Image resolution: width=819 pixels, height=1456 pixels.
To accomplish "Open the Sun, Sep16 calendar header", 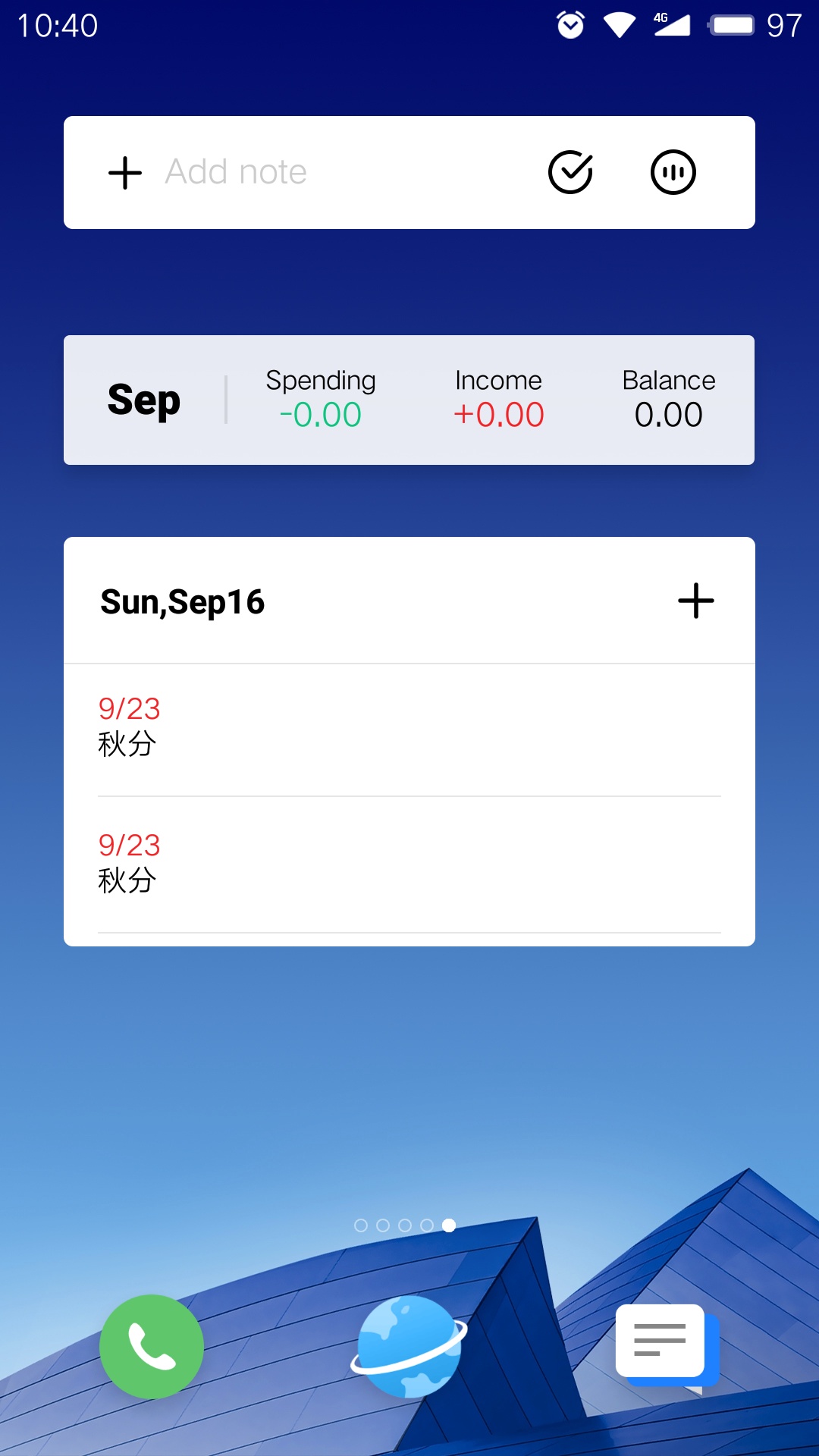I will tap(183, 602).
